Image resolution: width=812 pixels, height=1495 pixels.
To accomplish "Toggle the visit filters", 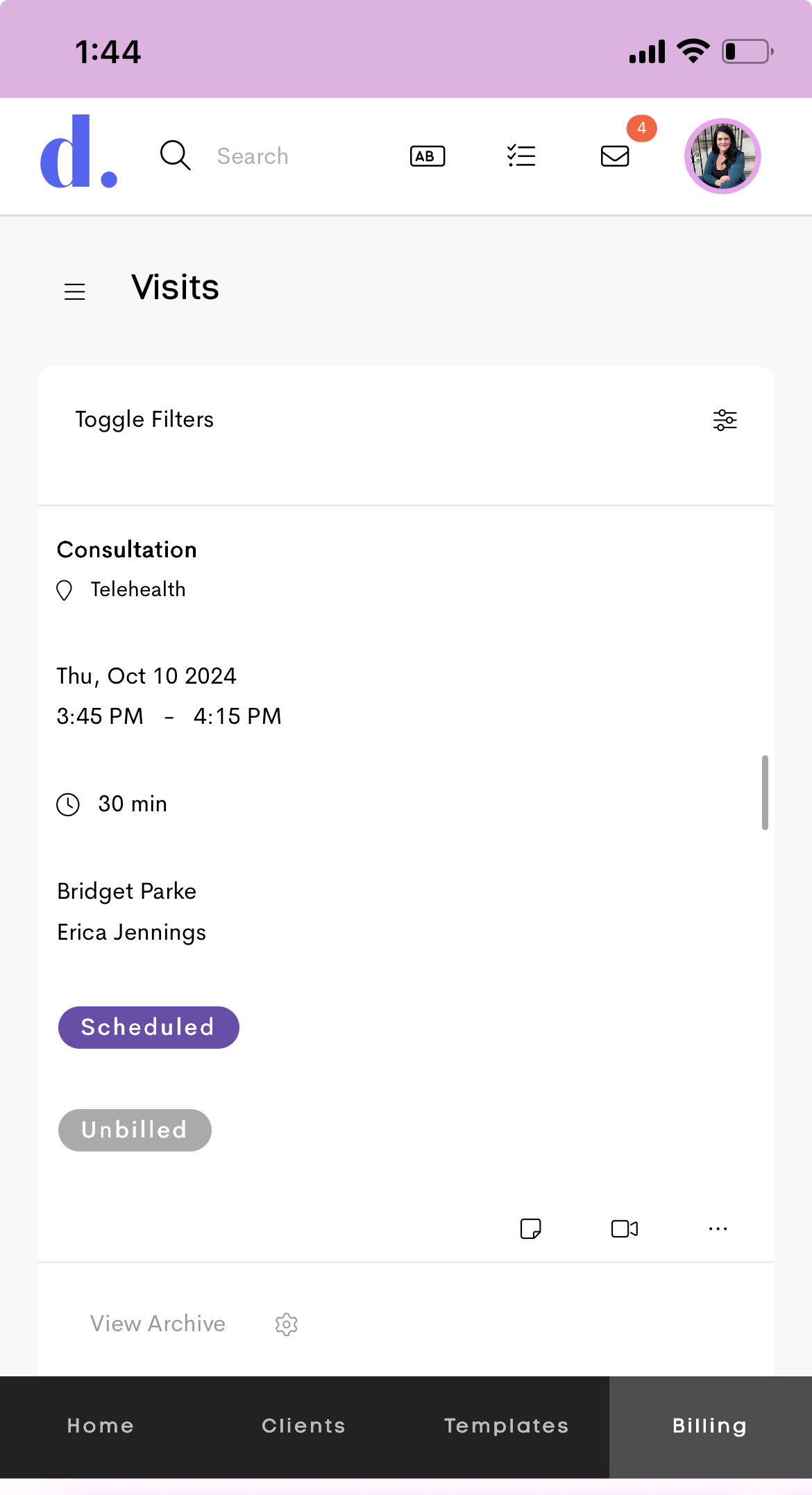I will [x=725, y=420].
